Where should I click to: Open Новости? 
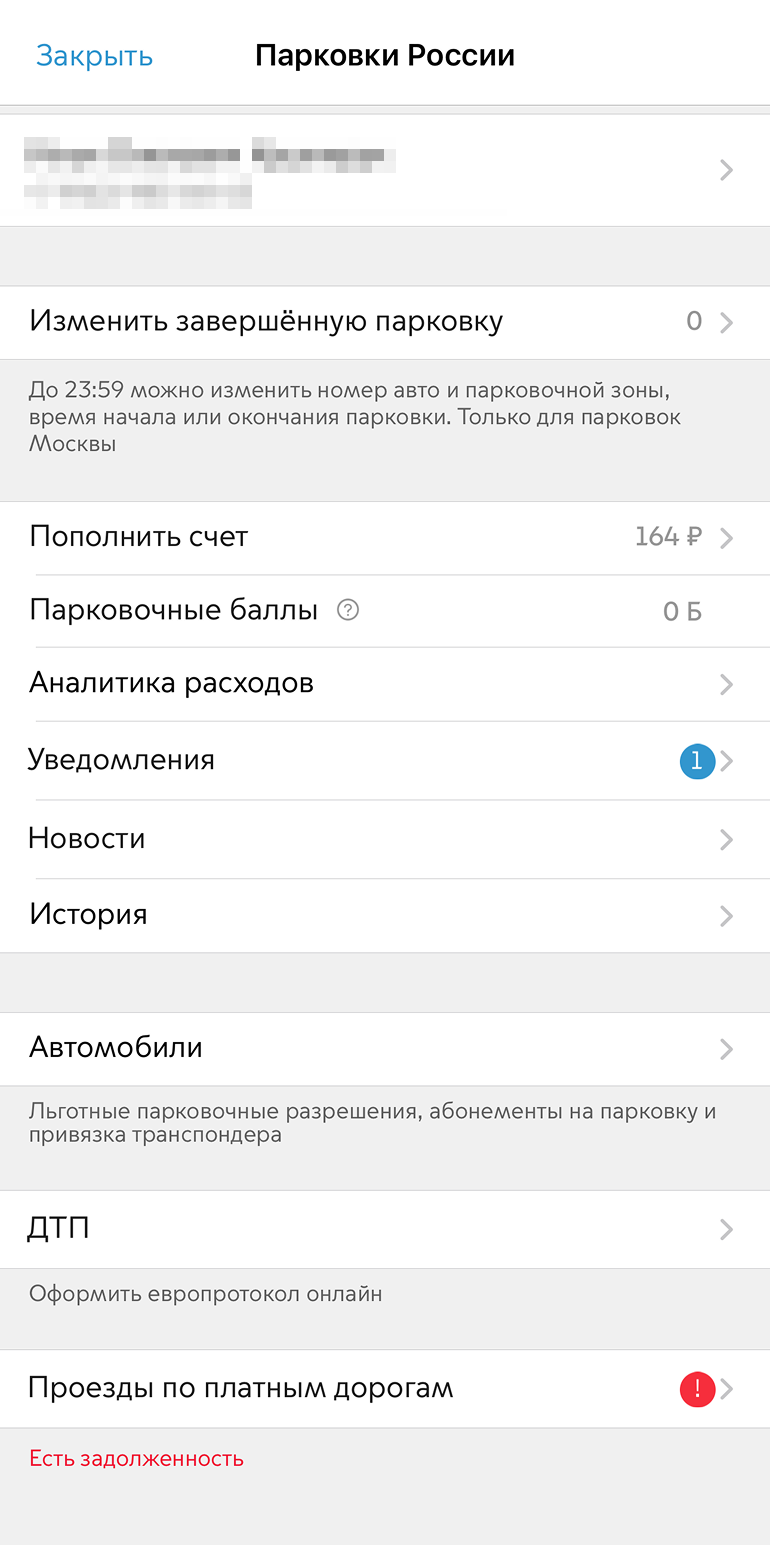pos(385,839)
